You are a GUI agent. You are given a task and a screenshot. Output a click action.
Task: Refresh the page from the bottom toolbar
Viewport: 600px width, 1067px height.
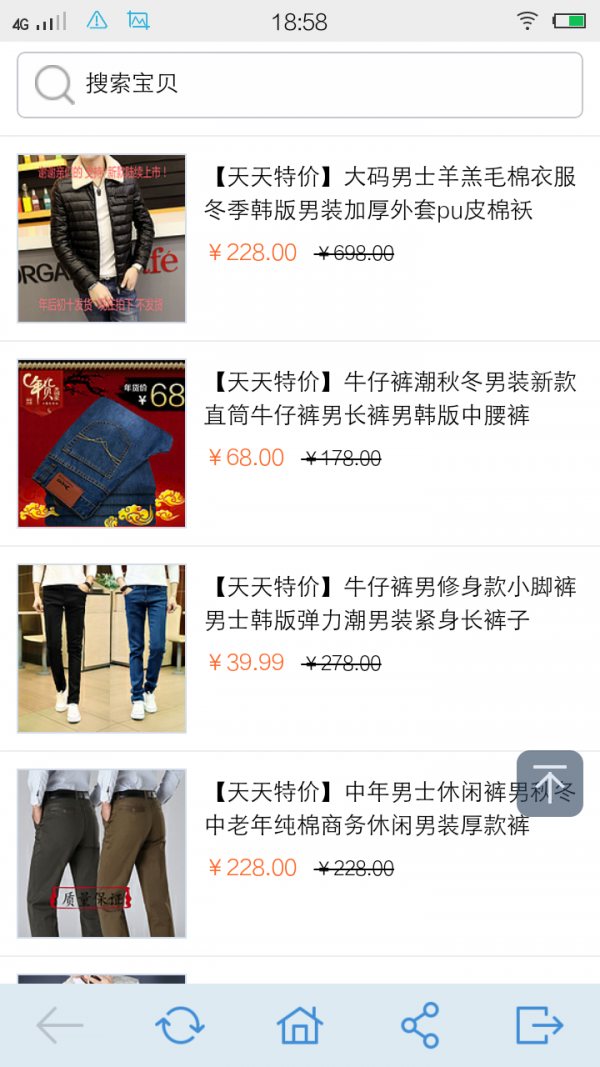pyautogui.click(x=180, y=1025)
